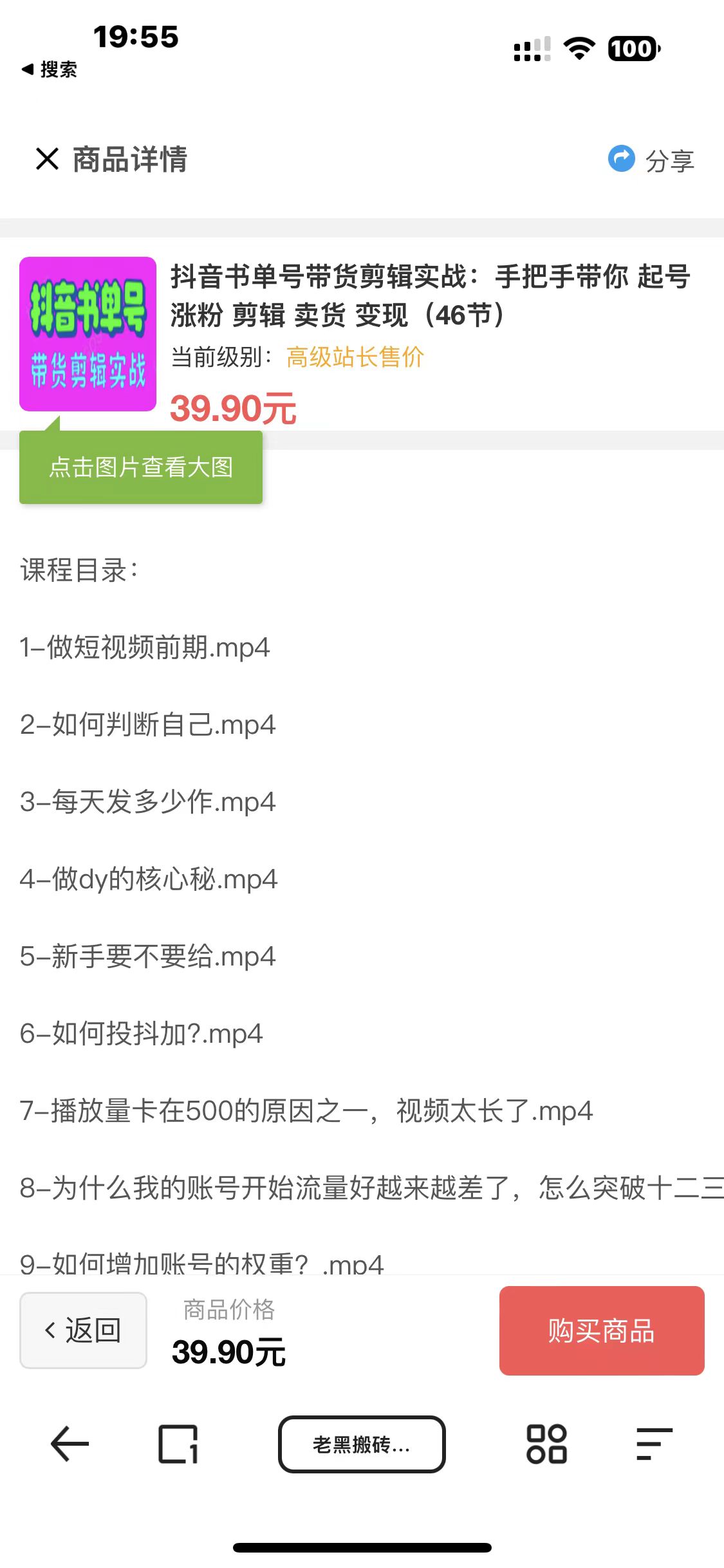This screenshot has height=1568, width=724.
Task: Tap the 39.90元 price text
Action: pyautogui.click(x=234, y=407)
